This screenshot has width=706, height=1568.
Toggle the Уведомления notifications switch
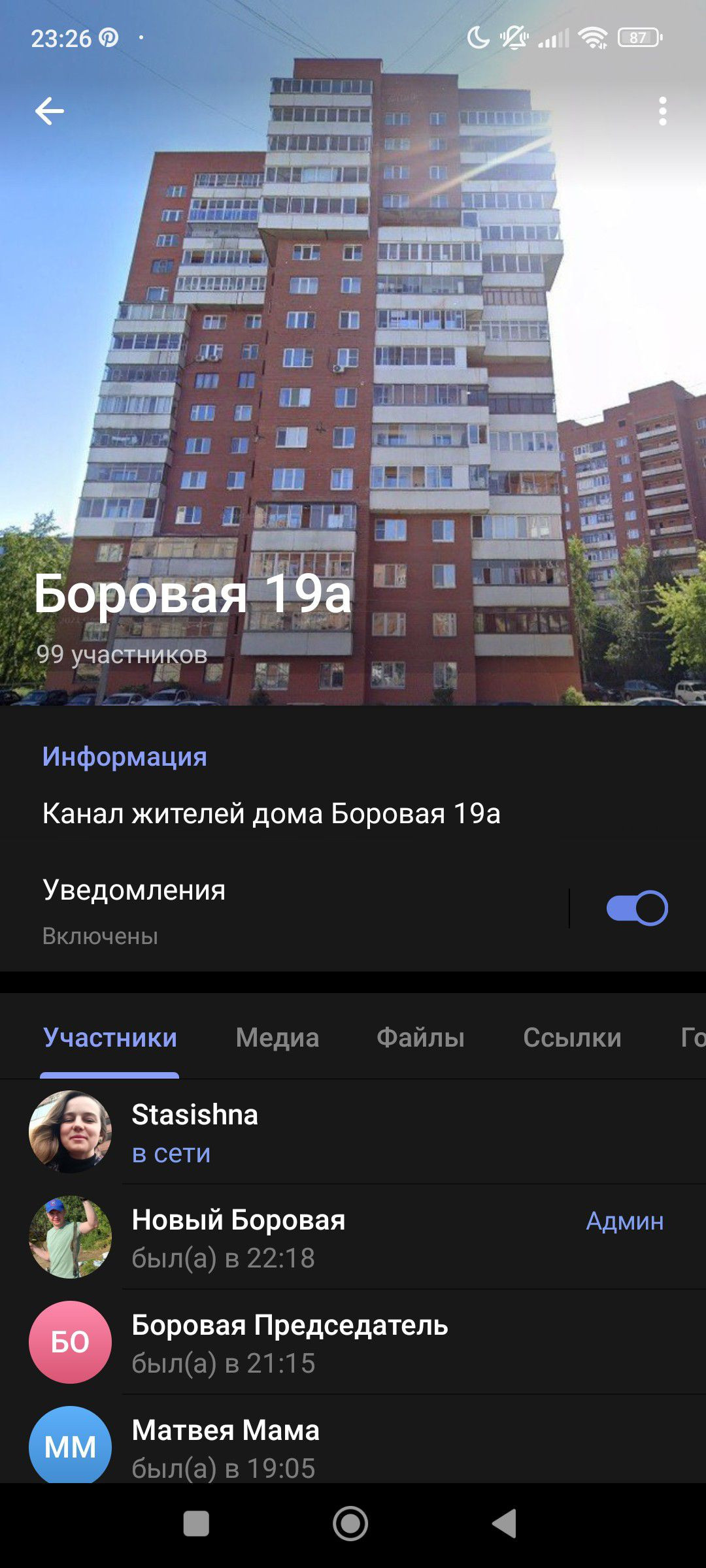pyautogui.click(x=637, y=908)
